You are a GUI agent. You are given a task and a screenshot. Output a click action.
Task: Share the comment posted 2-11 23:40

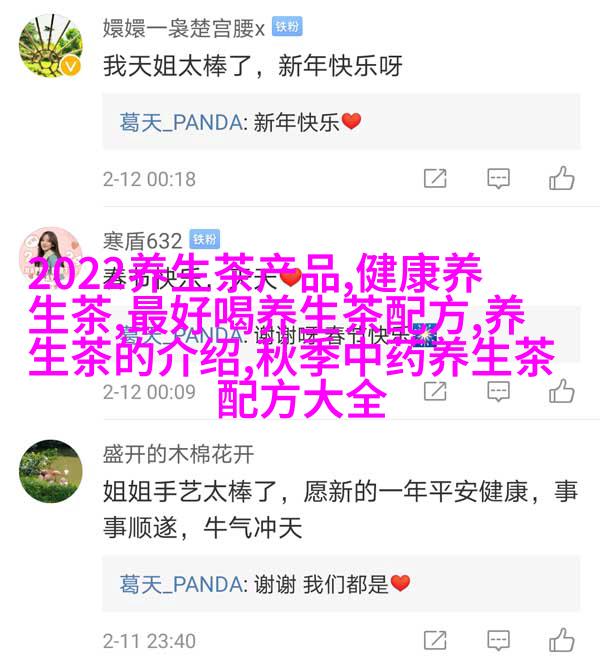pyautogui.click(x=435, y=640)
